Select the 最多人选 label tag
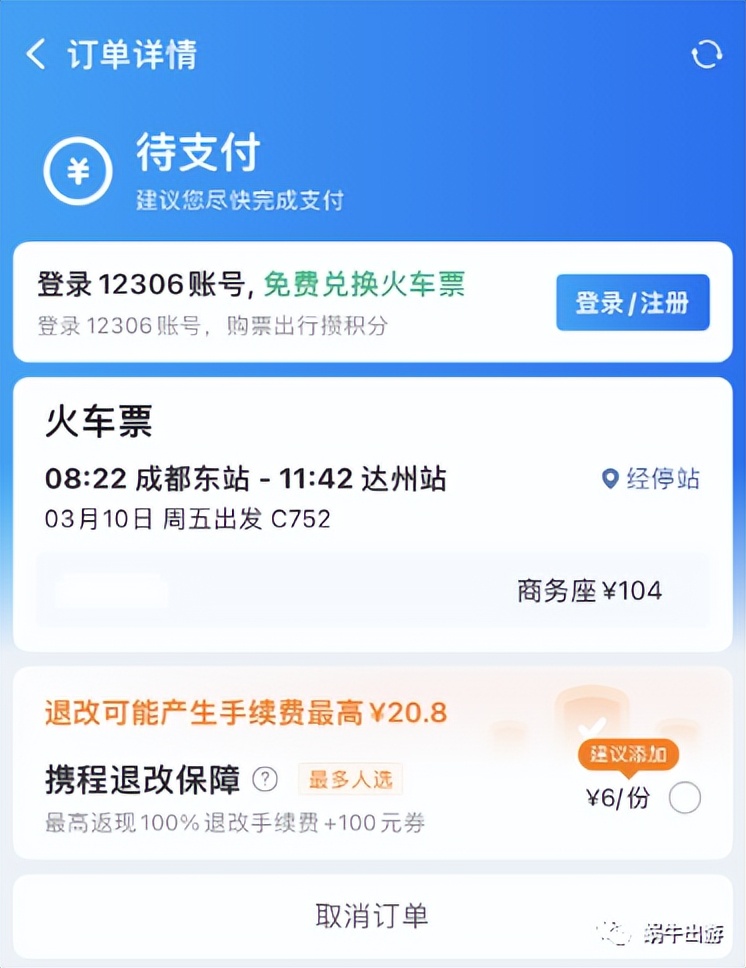The height and width of the screenshot is (968, 746). pyautogui.click(x=350, y=780)
